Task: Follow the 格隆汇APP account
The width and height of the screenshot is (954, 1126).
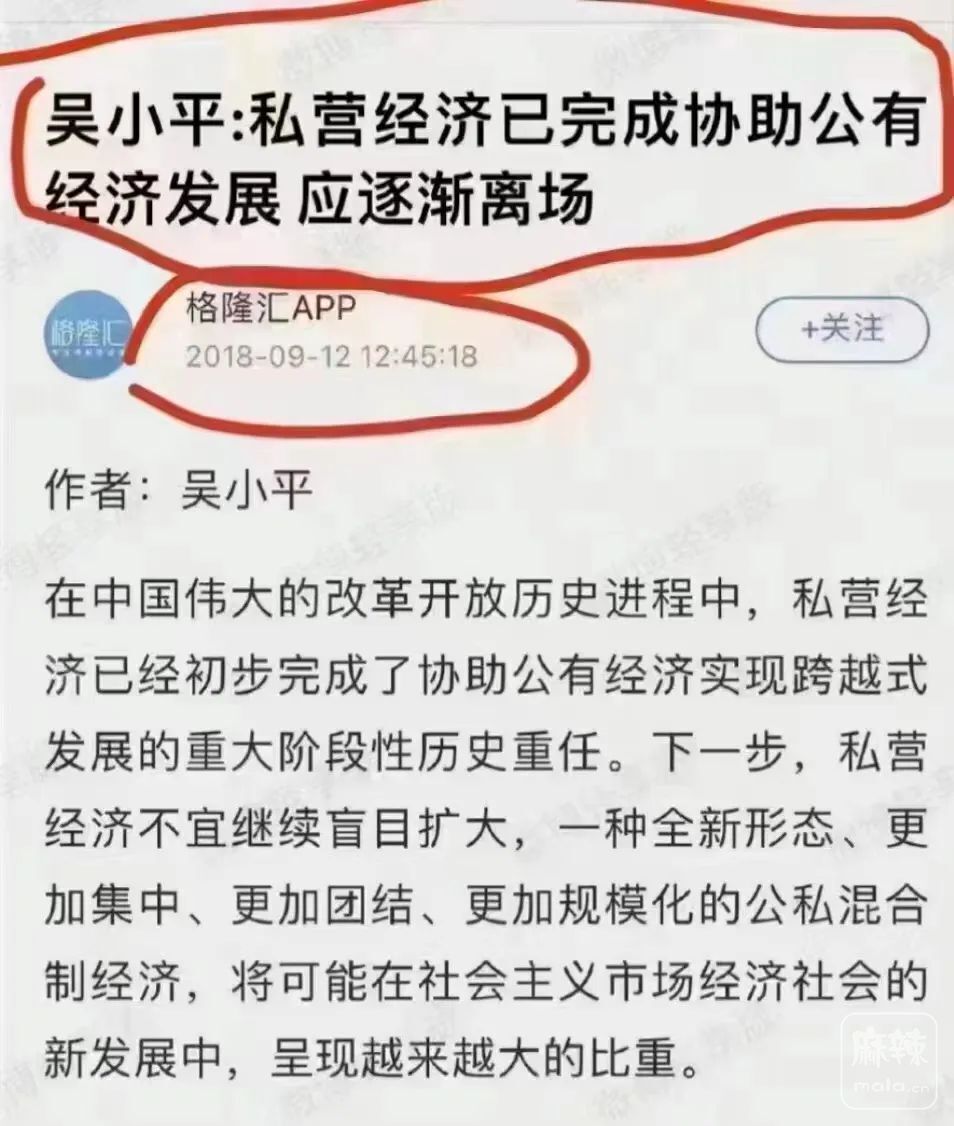Action: coord(842,329)
